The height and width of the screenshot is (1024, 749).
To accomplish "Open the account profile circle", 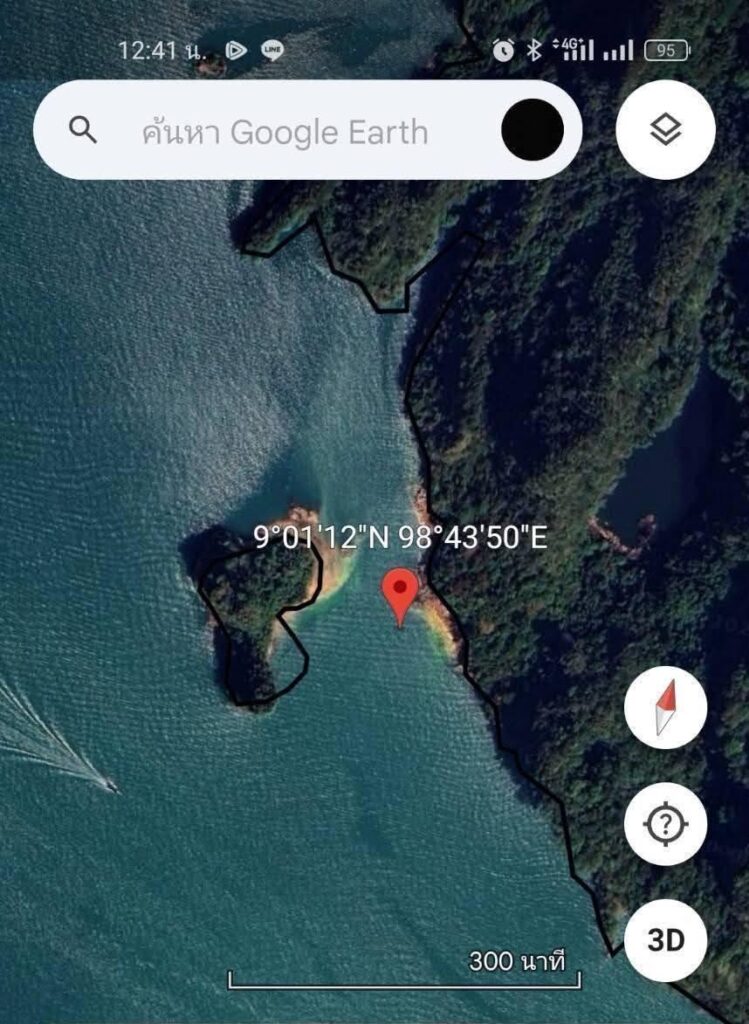I will 532,130.
